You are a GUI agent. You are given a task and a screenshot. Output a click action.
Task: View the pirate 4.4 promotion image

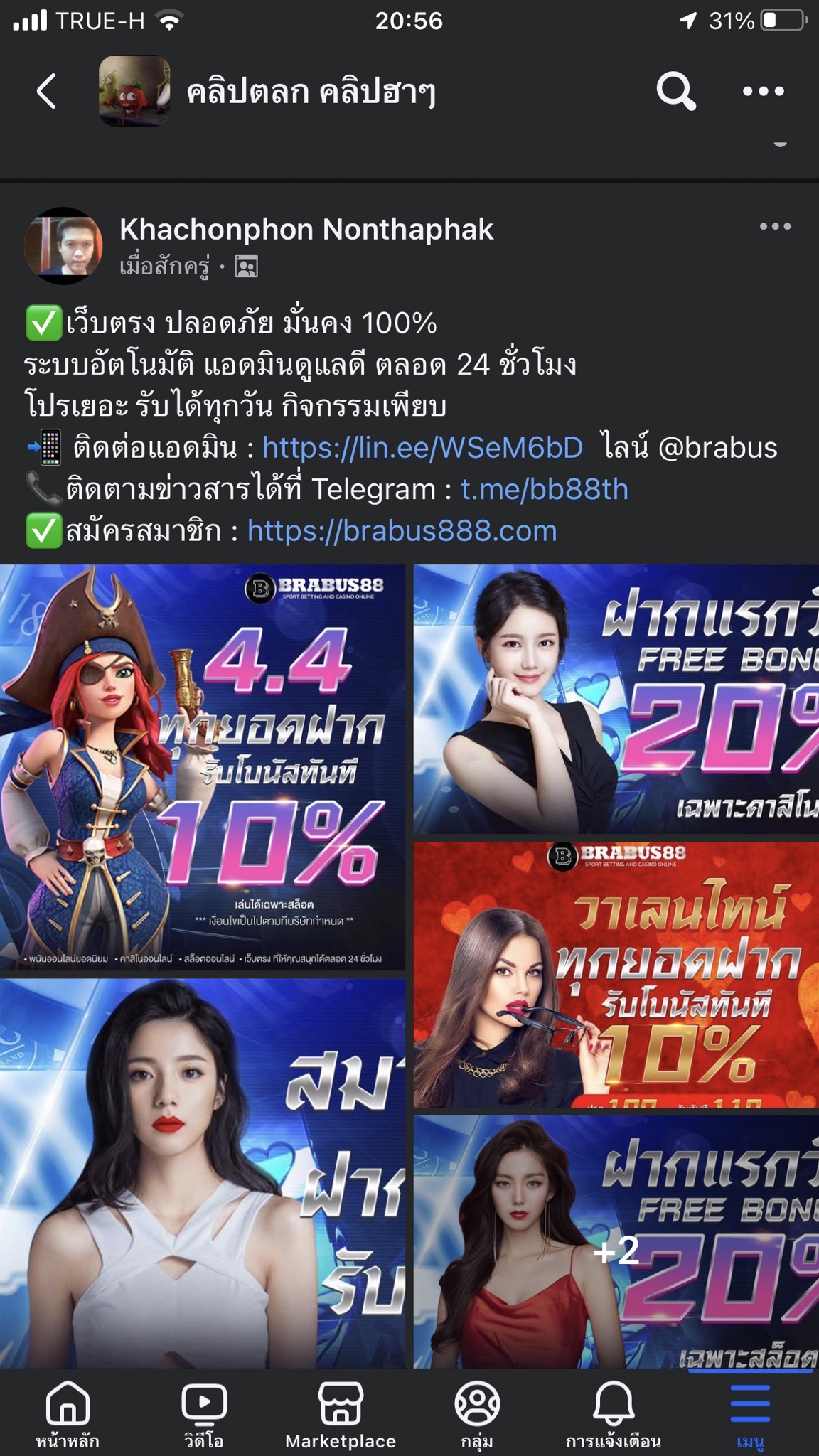coord(203,768)
